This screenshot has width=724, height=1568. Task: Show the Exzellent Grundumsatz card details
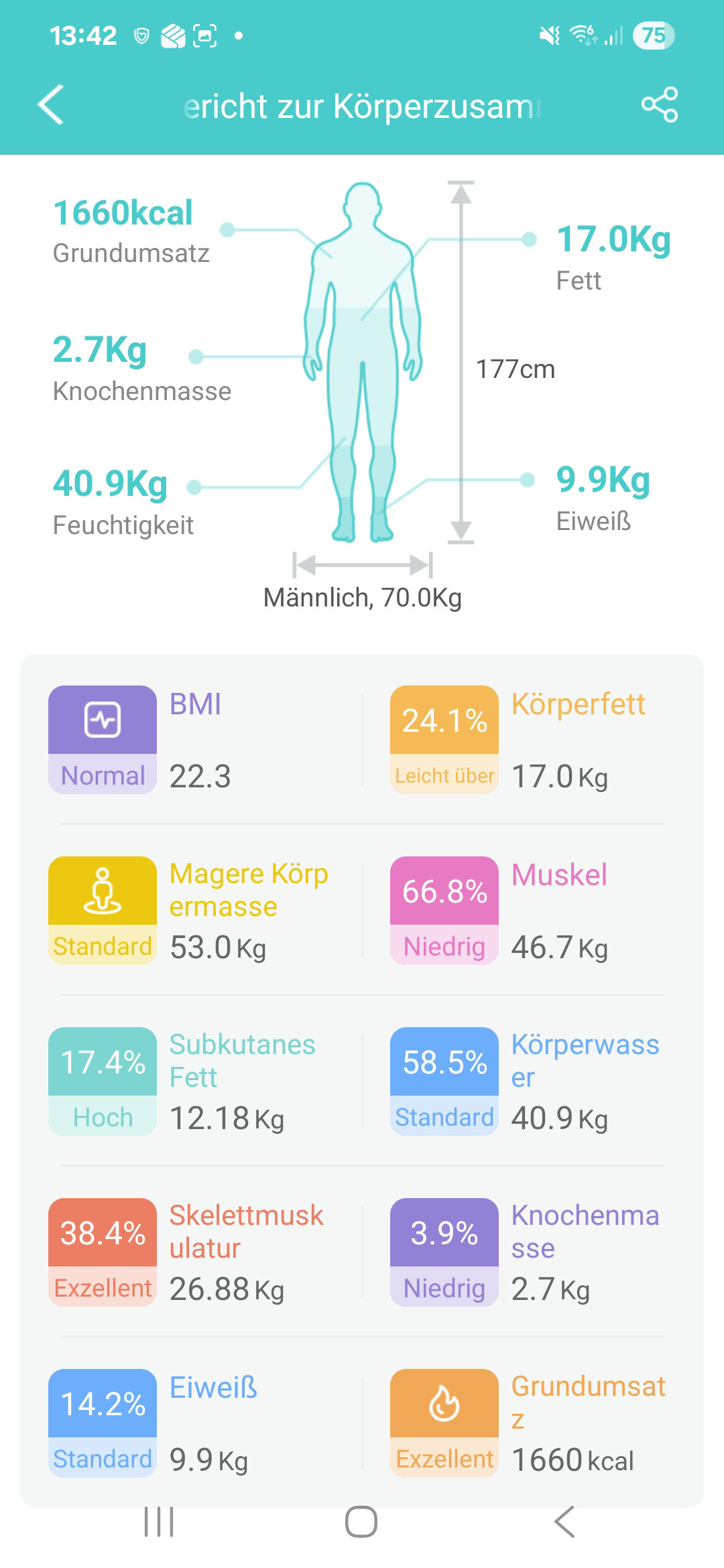[530, 1423]
